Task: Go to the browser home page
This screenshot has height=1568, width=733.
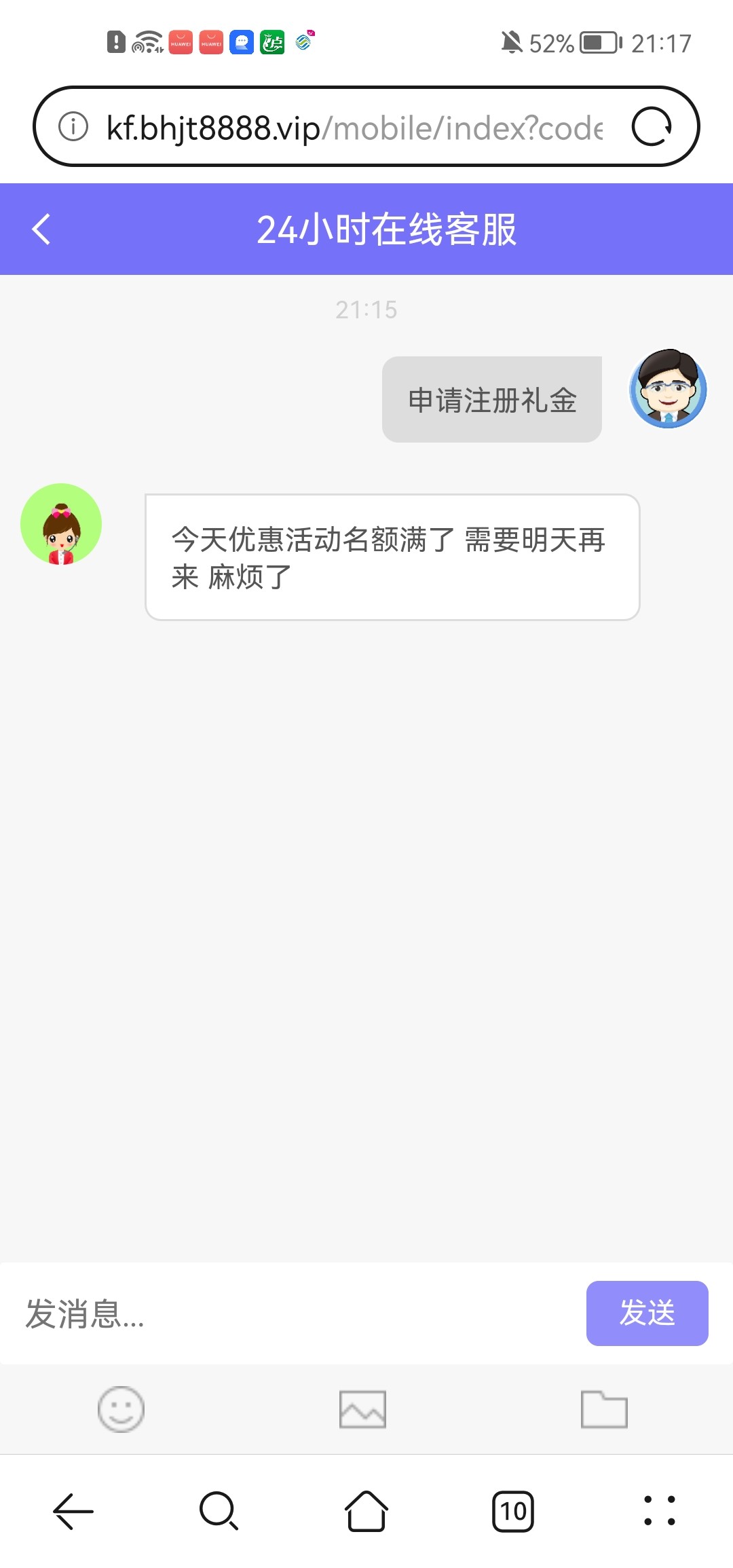Action: 366,1511
